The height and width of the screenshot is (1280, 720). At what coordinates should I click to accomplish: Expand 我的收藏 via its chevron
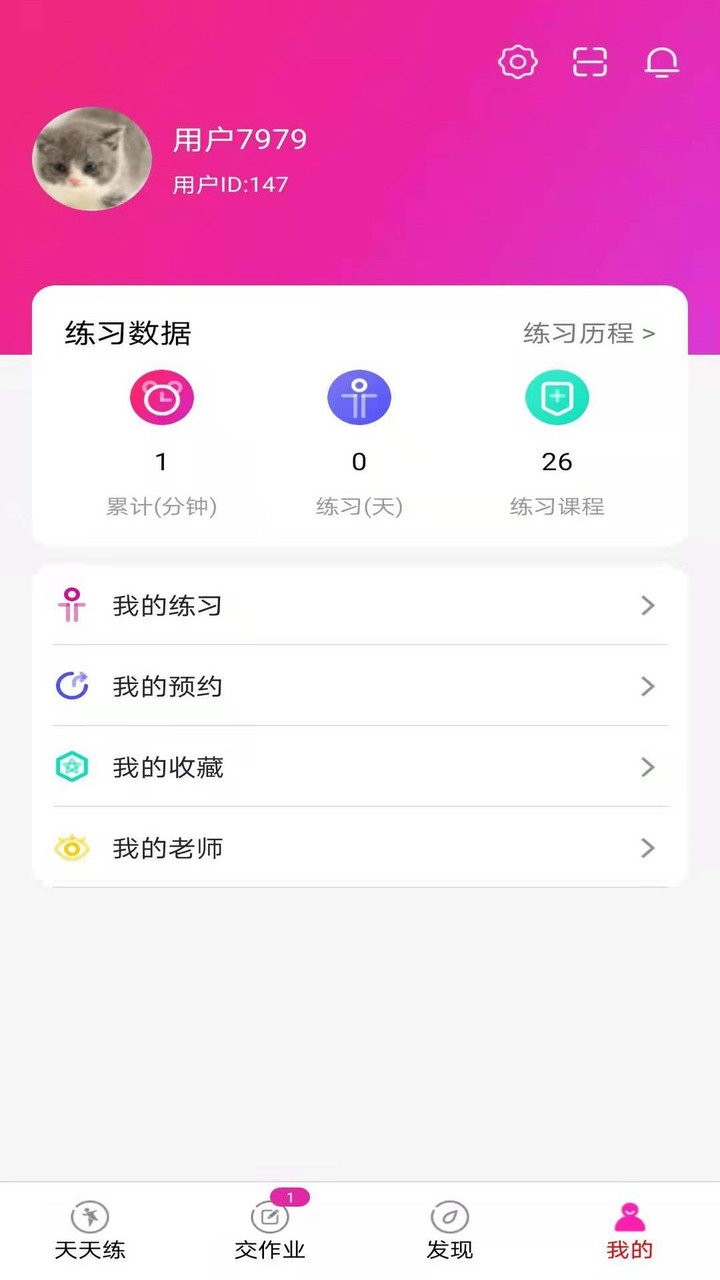click(x=648, y=767)
